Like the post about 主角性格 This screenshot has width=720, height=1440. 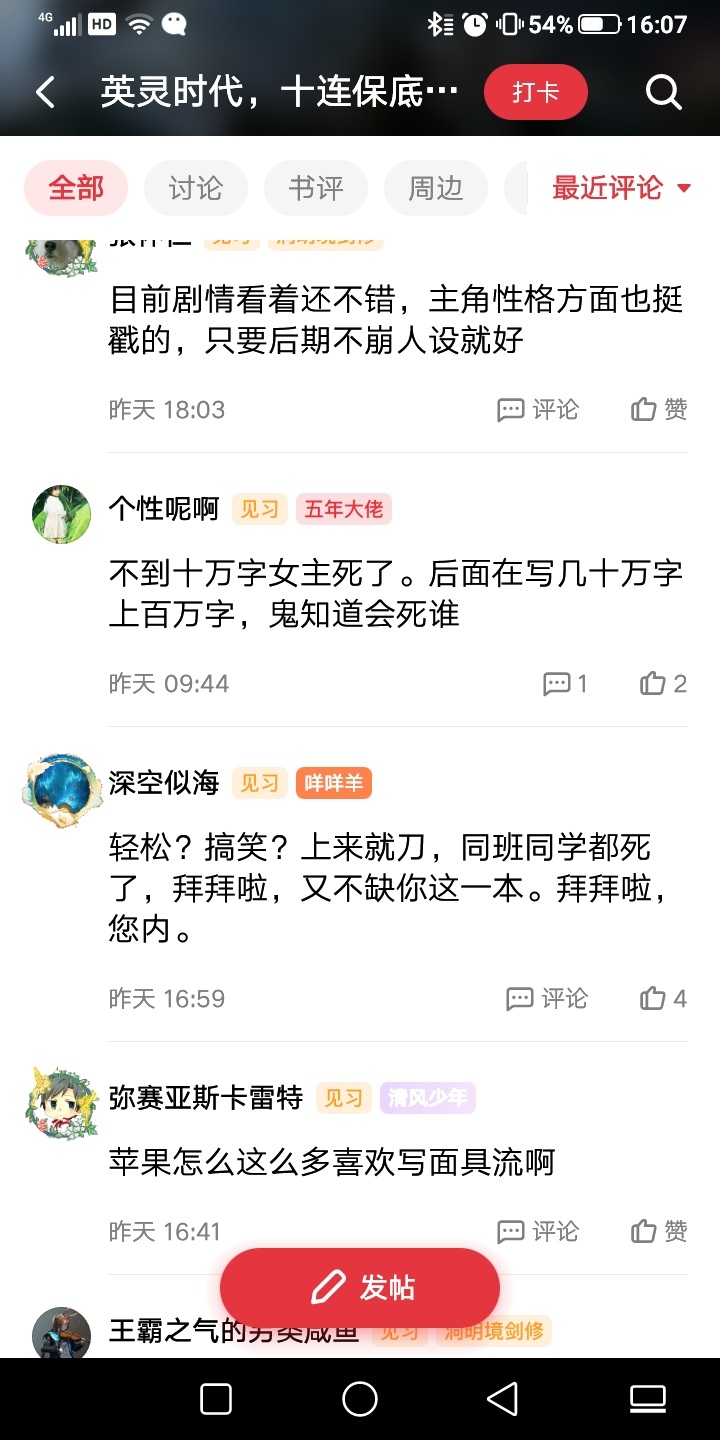(x=659, y=409)
